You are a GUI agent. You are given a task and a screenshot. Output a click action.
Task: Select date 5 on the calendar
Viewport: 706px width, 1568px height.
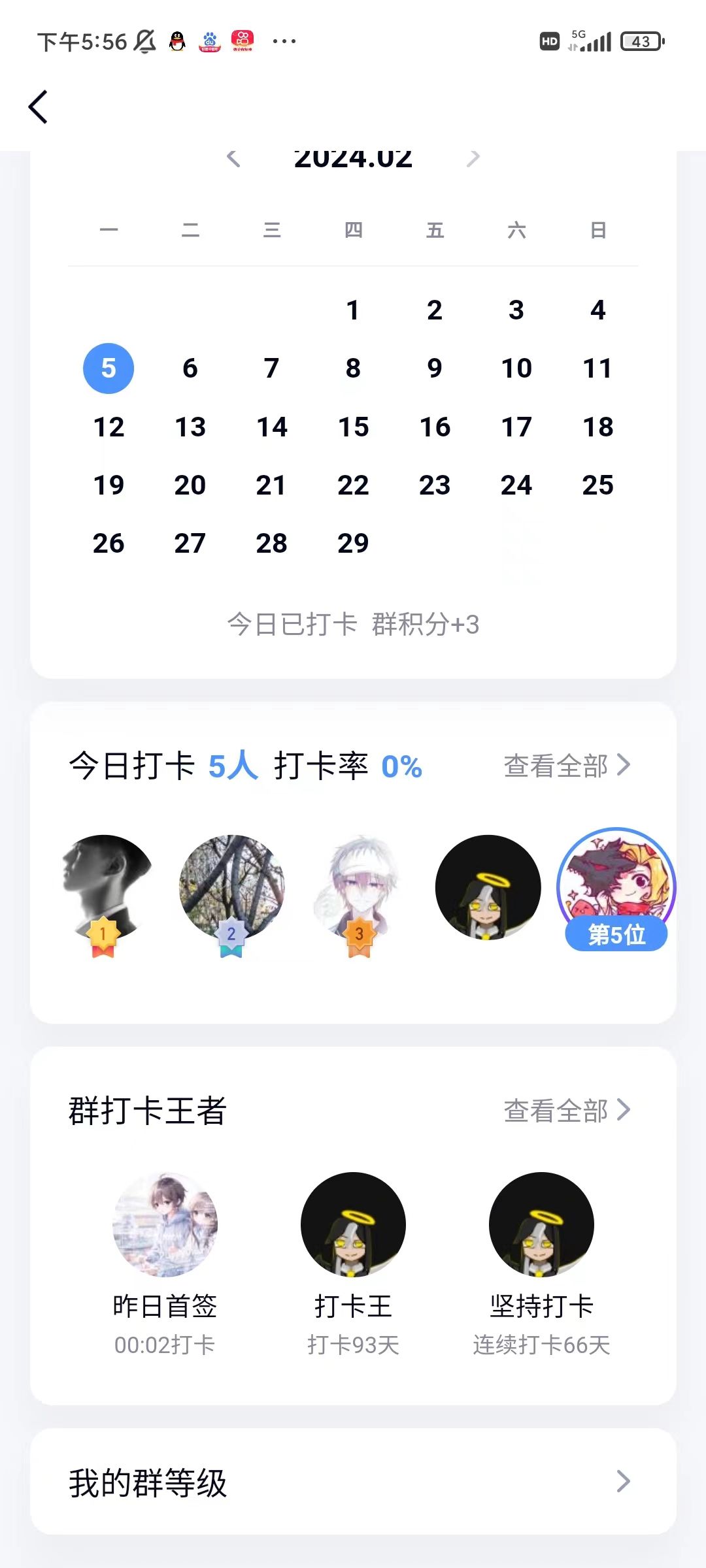109,368
